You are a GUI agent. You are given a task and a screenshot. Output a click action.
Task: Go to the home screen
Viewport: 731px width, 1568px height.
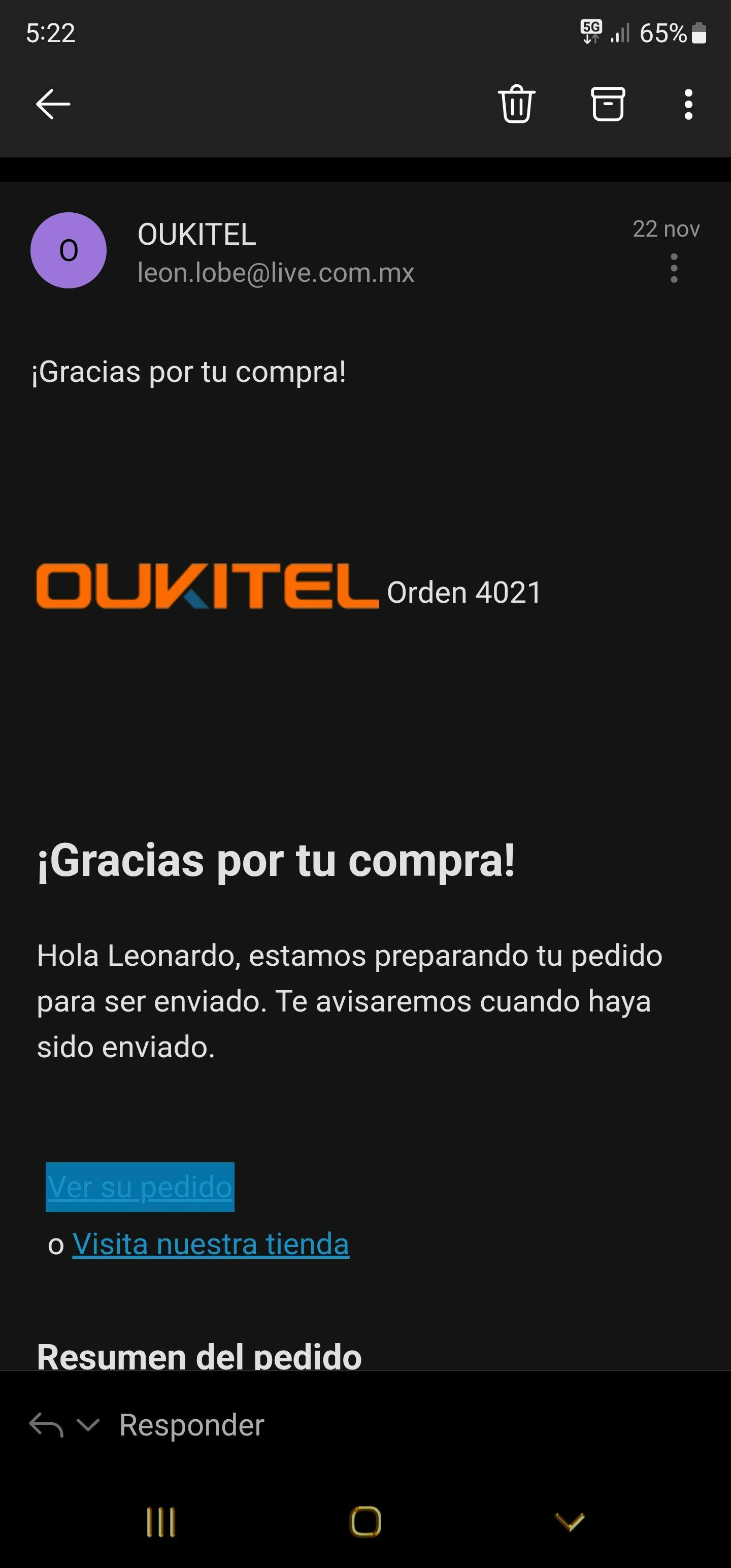tap(365, 1522)
